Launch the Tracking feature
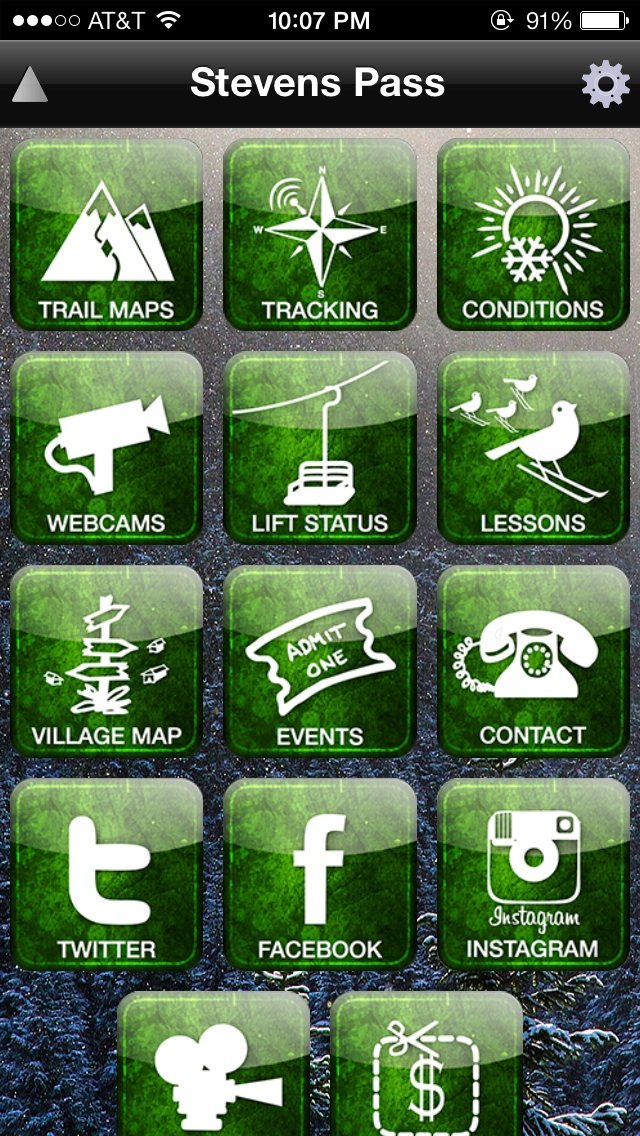Screen dimensions: 640x1136 320,235
